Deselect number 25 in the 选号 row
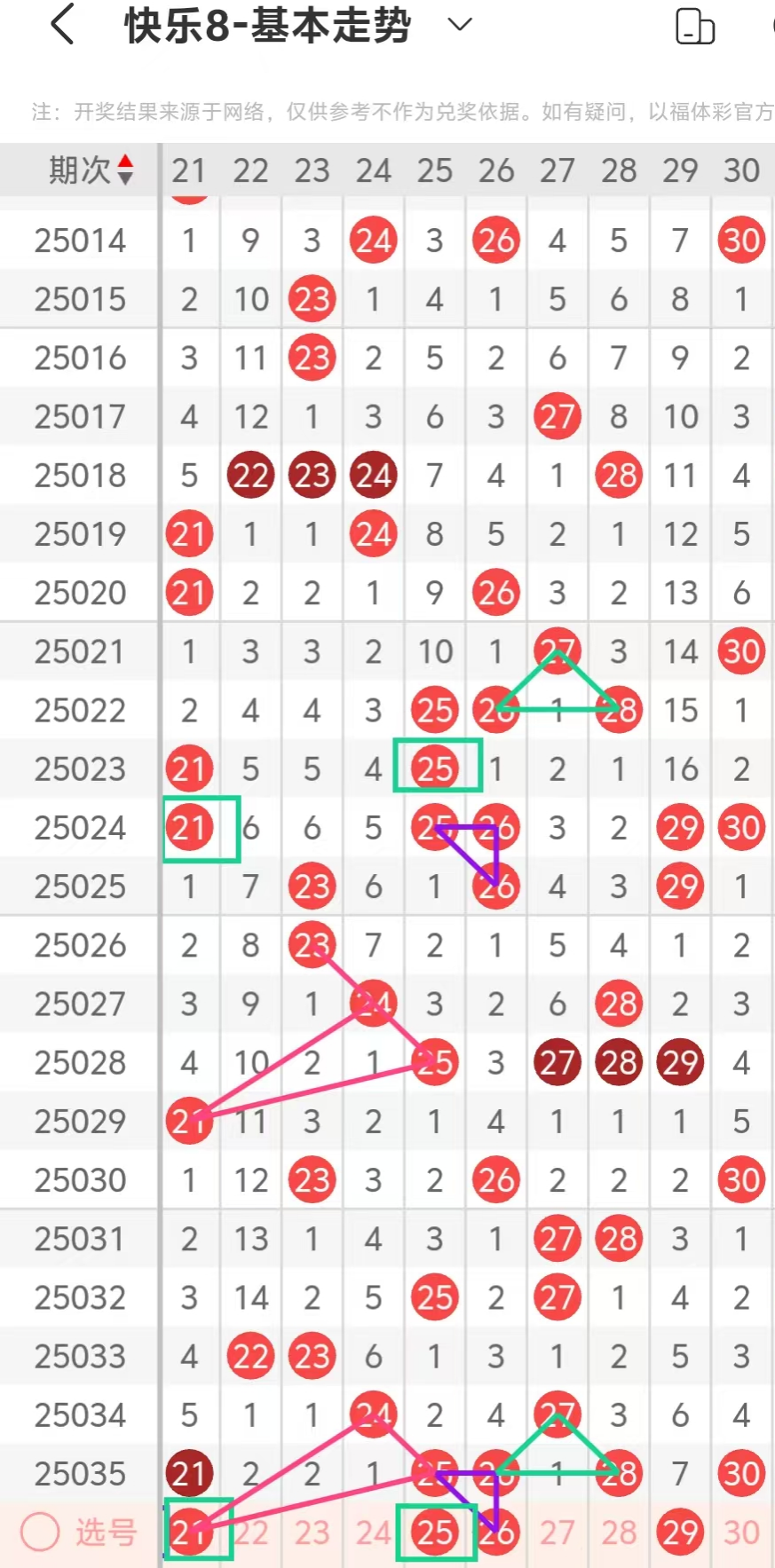The image size is (775, 1568). 435,1533
